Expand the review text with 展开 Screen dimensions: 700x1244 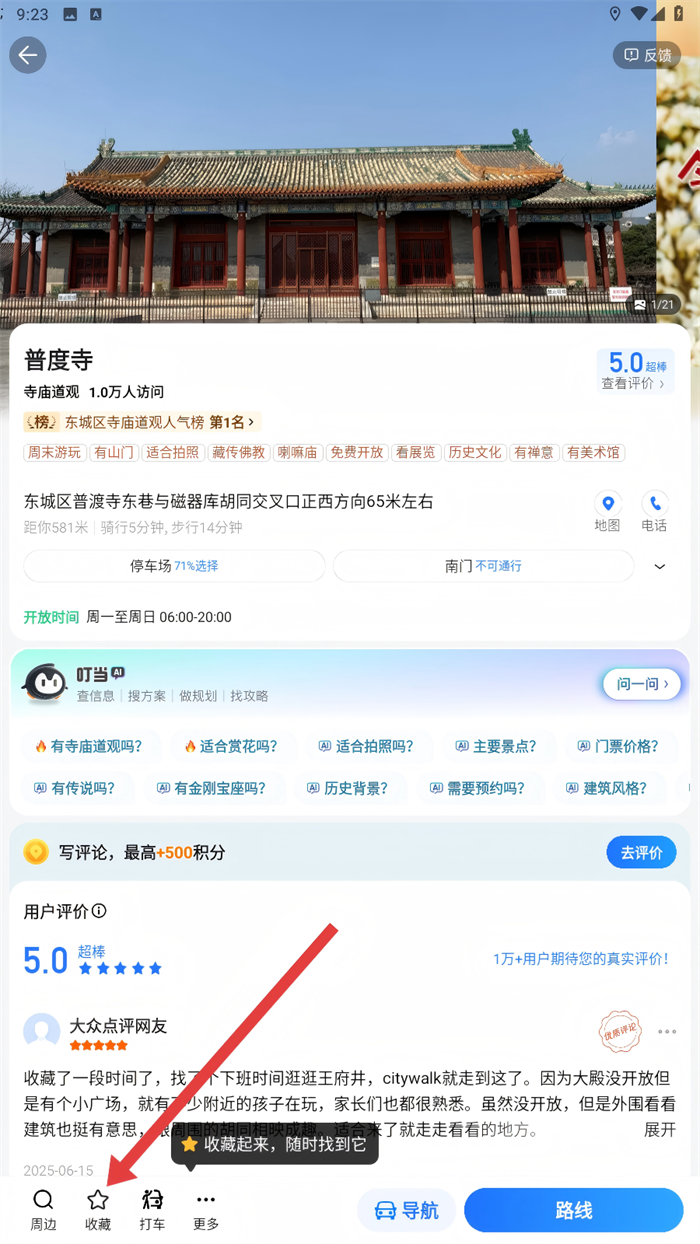click(659, 1130)
